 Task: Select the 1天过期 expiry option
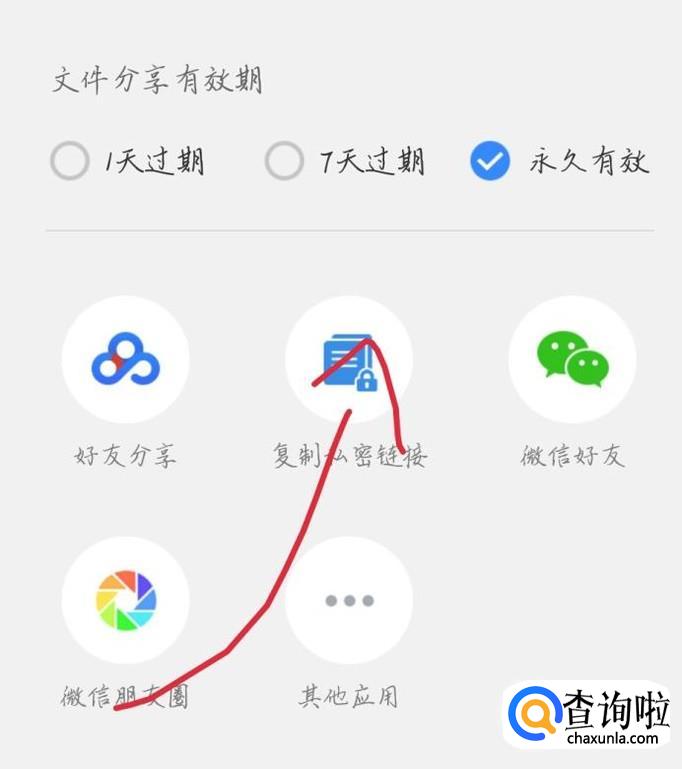70,161
